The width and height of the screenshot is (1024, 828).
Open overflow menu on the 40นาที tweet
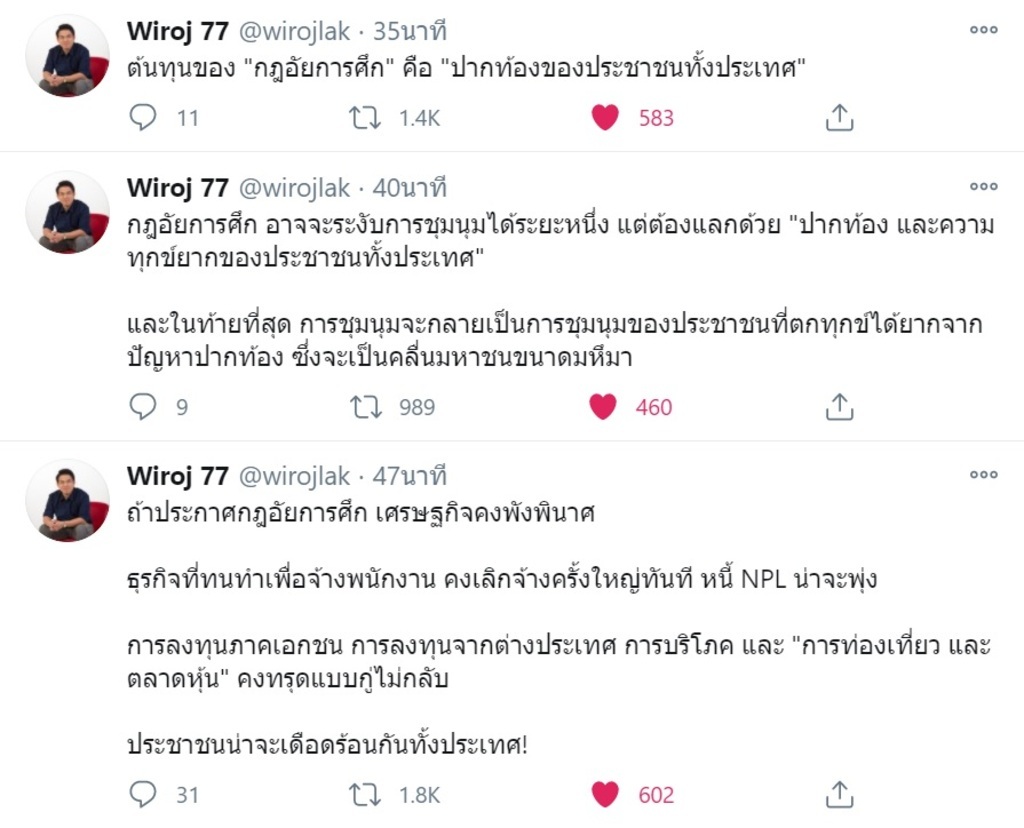click(x=983, y=186)
